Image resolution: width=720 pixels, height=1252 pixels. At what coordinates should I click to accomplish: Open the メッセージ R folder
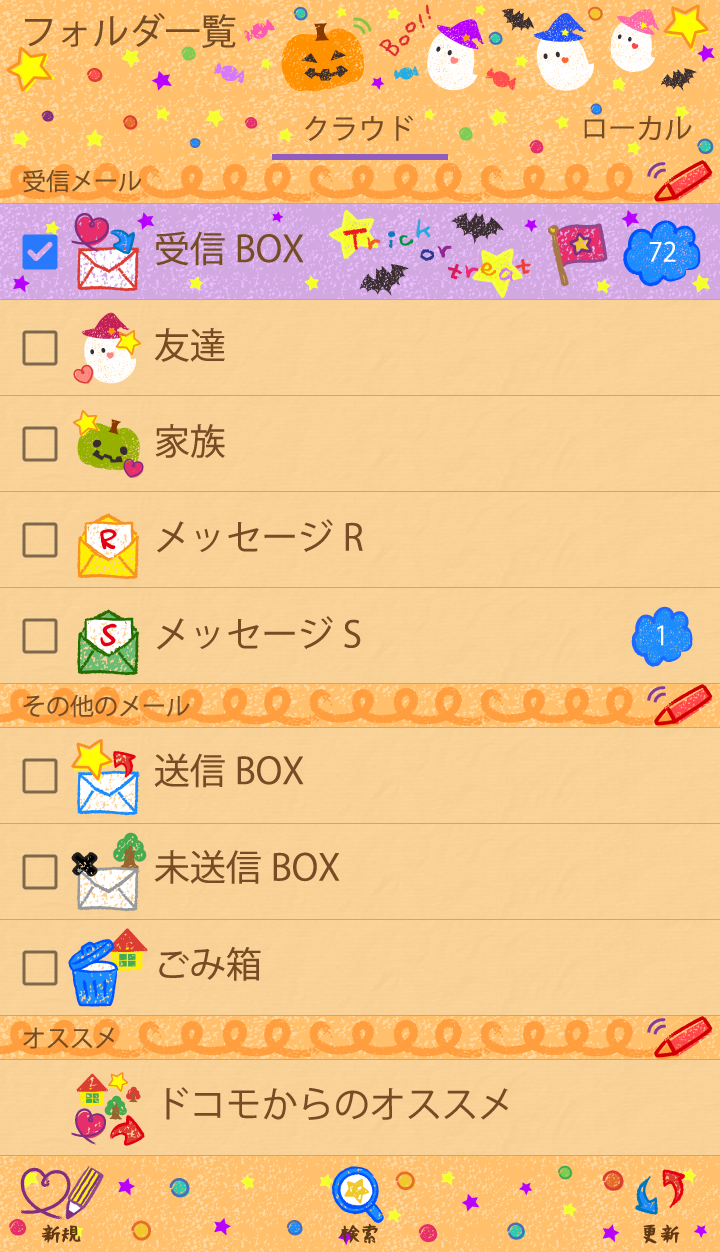(260, 539)
